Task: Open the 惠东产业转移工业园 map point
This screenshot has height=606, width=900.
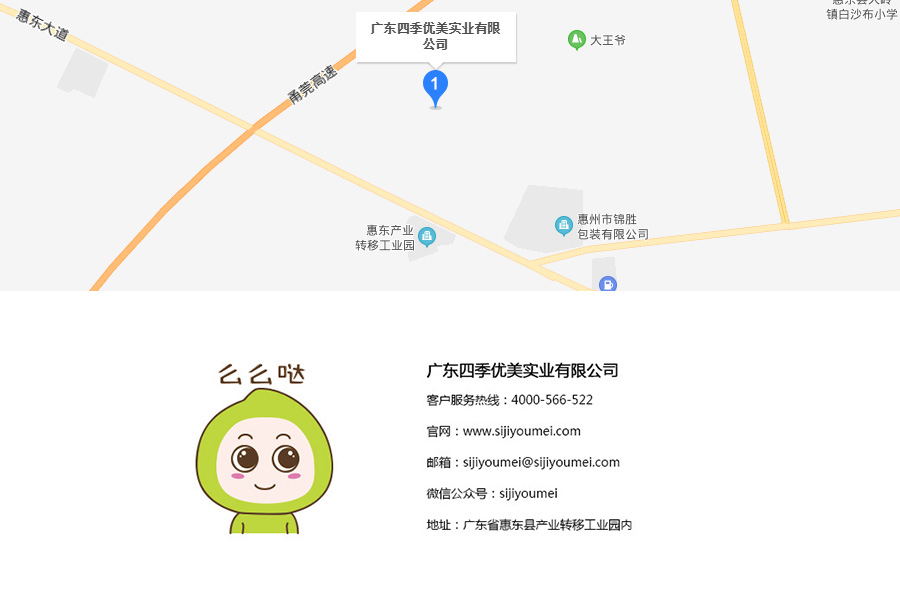Action: (427, 237)
